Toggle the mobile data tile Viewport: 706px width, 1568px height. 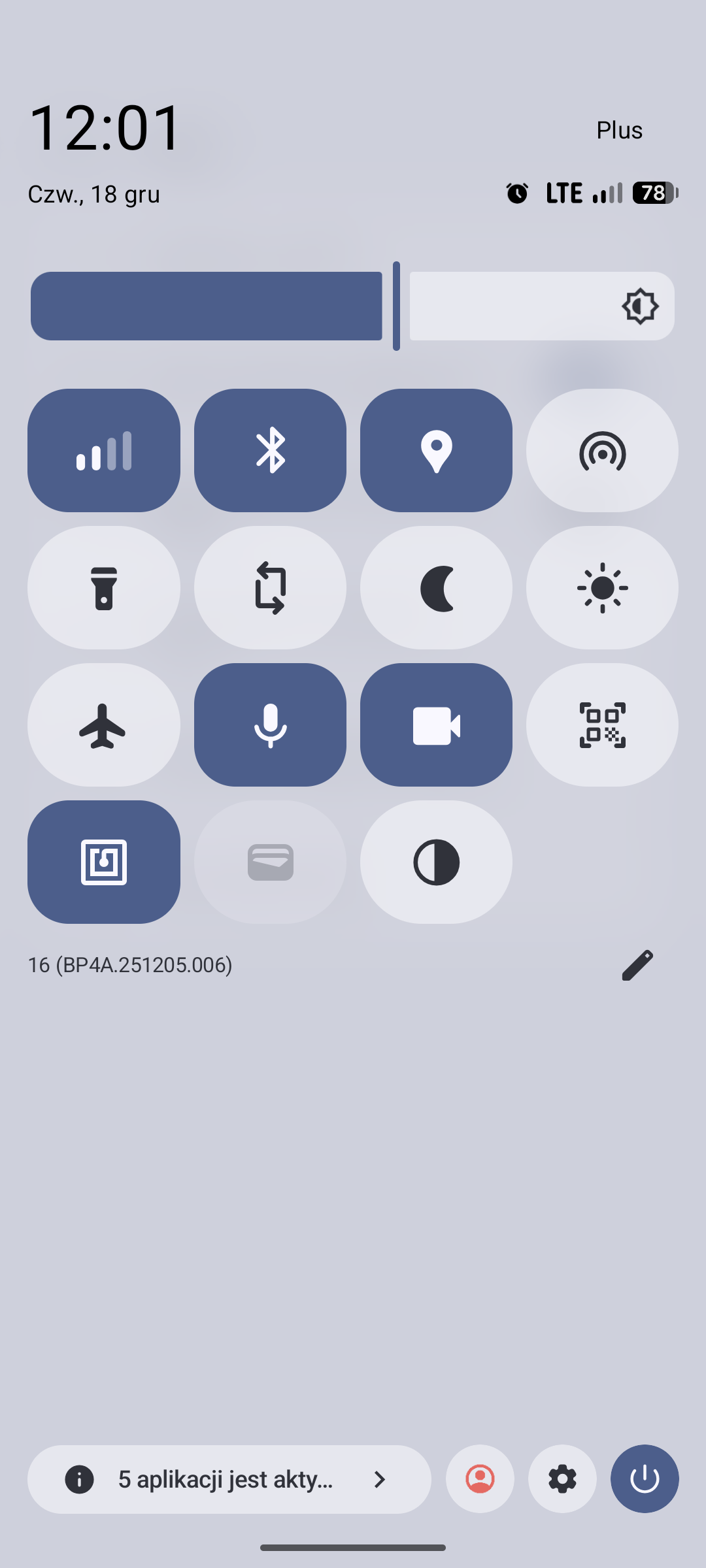[104, 451]
